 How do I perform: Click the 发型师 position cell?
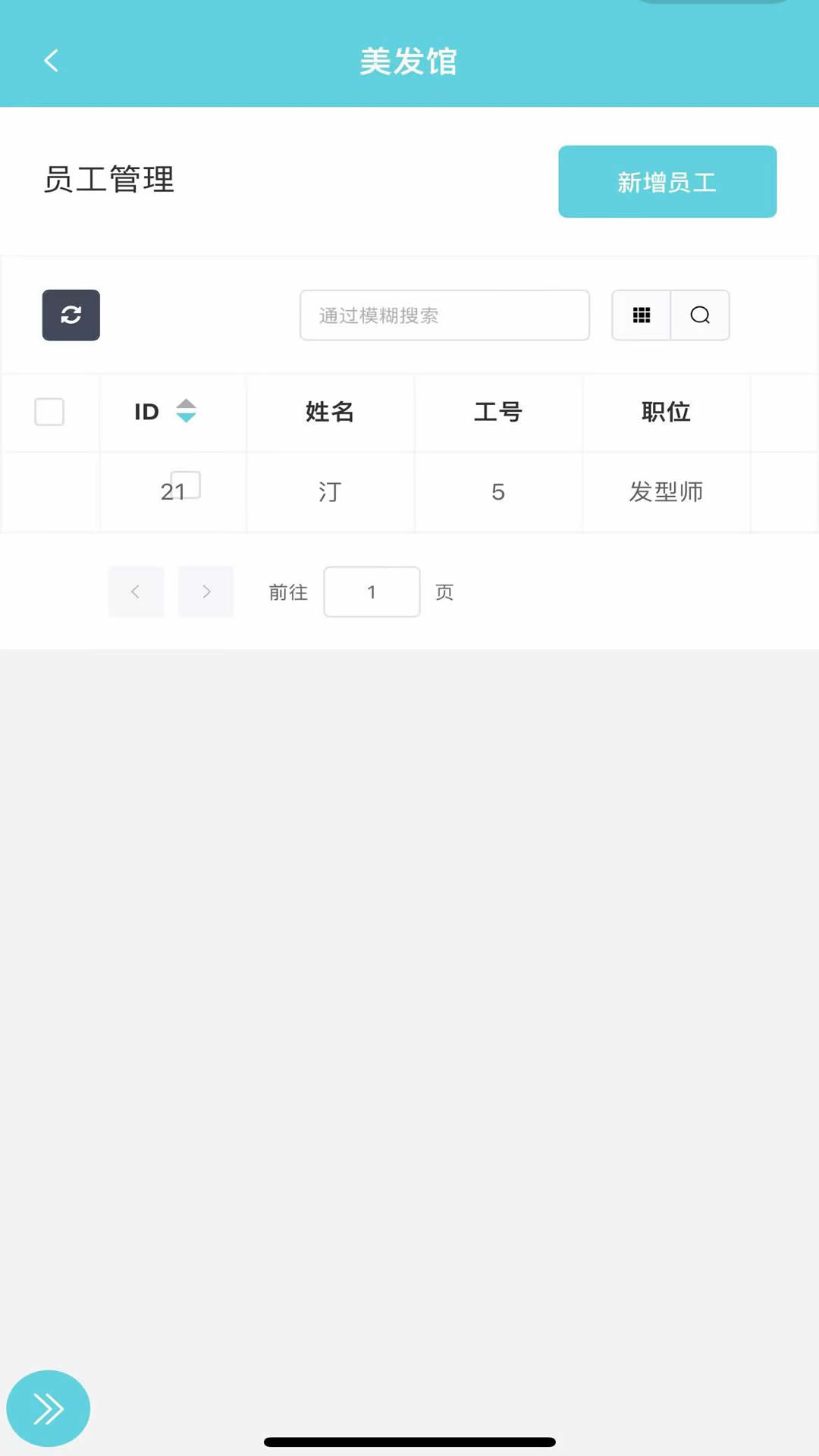point(666,491)
